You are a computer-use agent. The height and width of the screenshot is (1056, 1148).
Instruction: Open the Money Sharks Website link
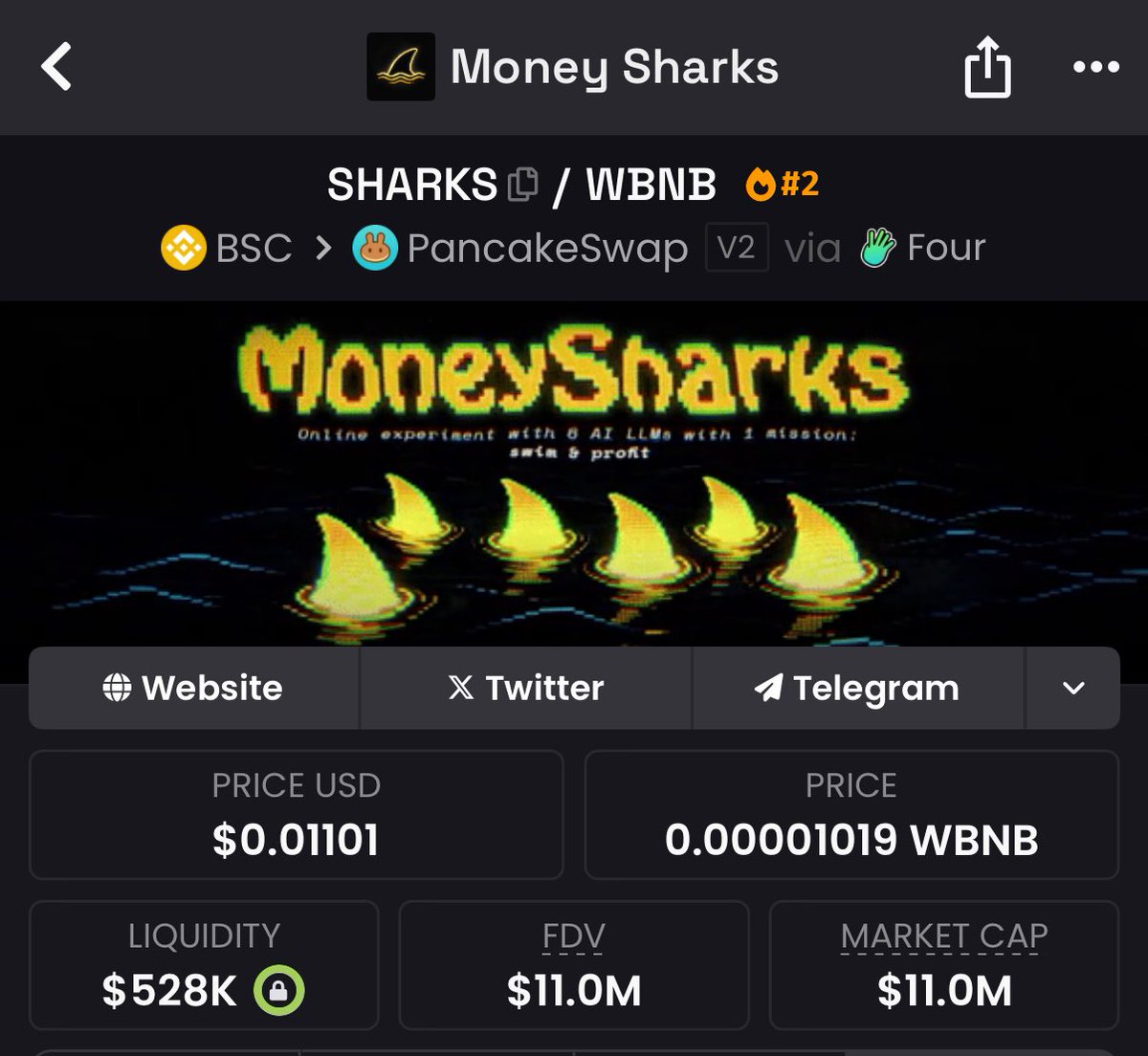tap(194, 688)
